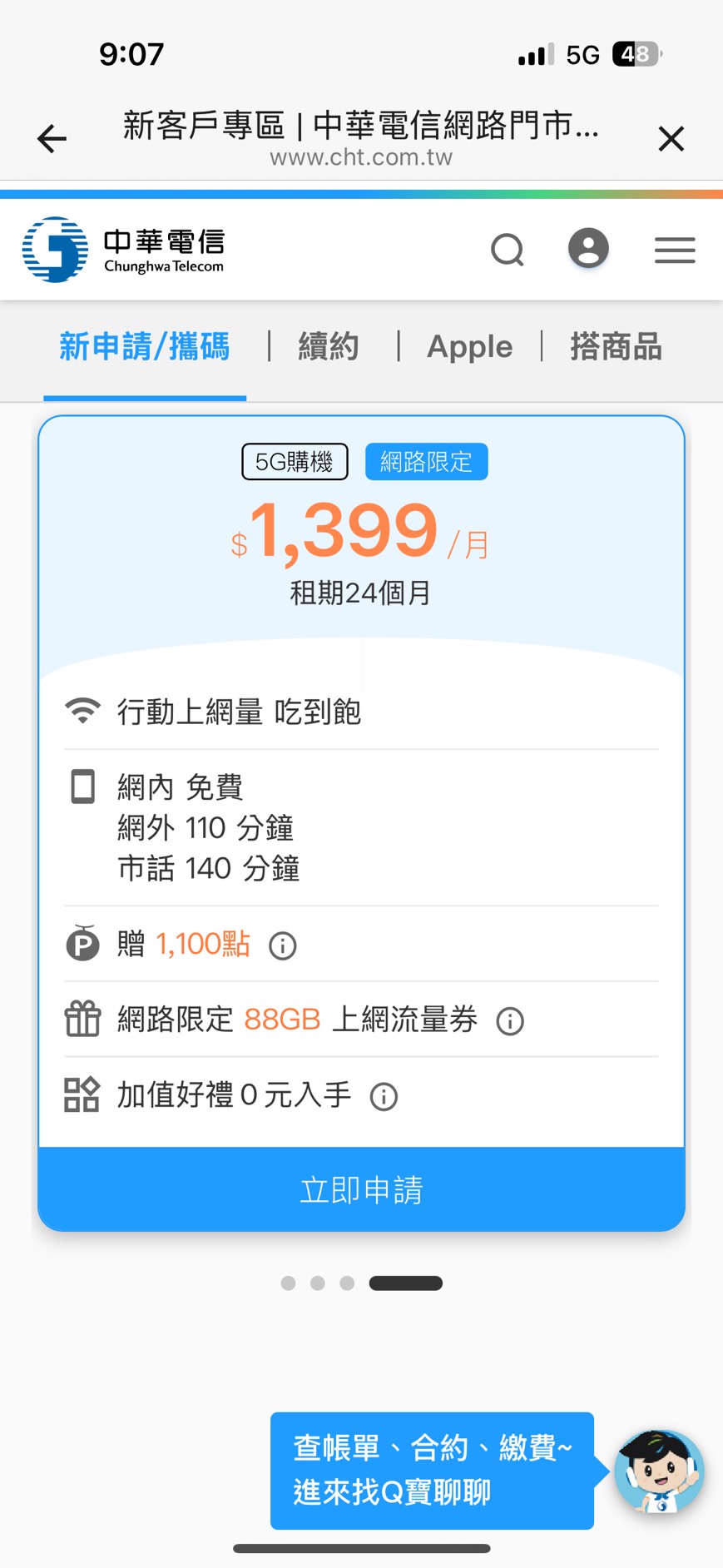
Task: Show info about 贈 1,100點
Action: [x=283, y=945]
